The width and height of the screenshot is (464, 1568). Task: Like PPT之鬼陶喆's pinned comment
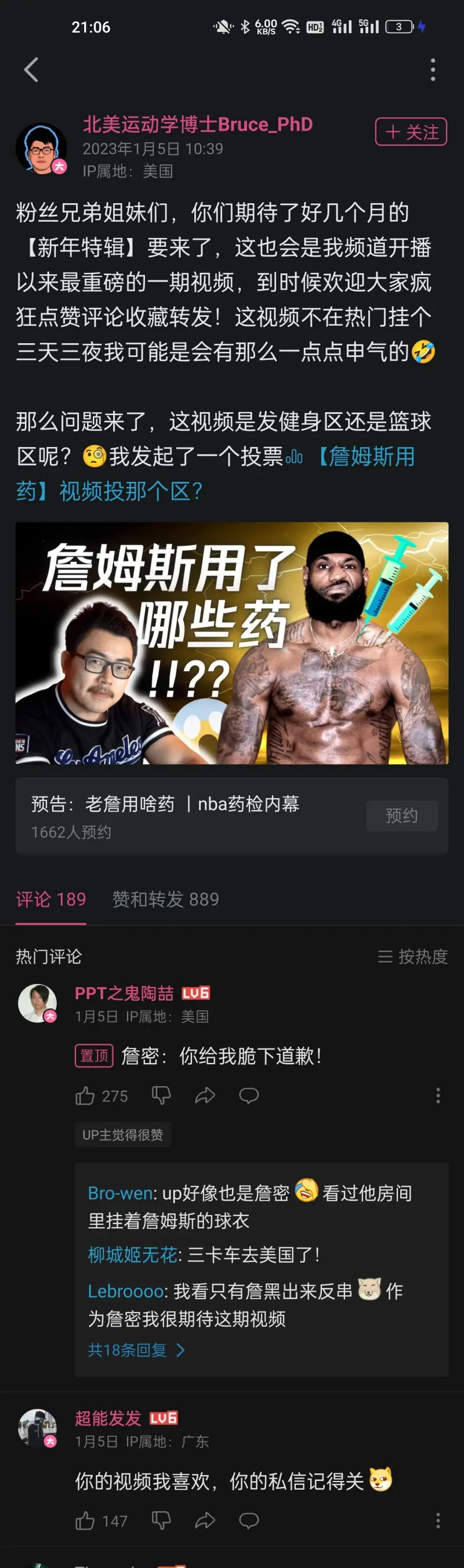(x=86, y=1095)
